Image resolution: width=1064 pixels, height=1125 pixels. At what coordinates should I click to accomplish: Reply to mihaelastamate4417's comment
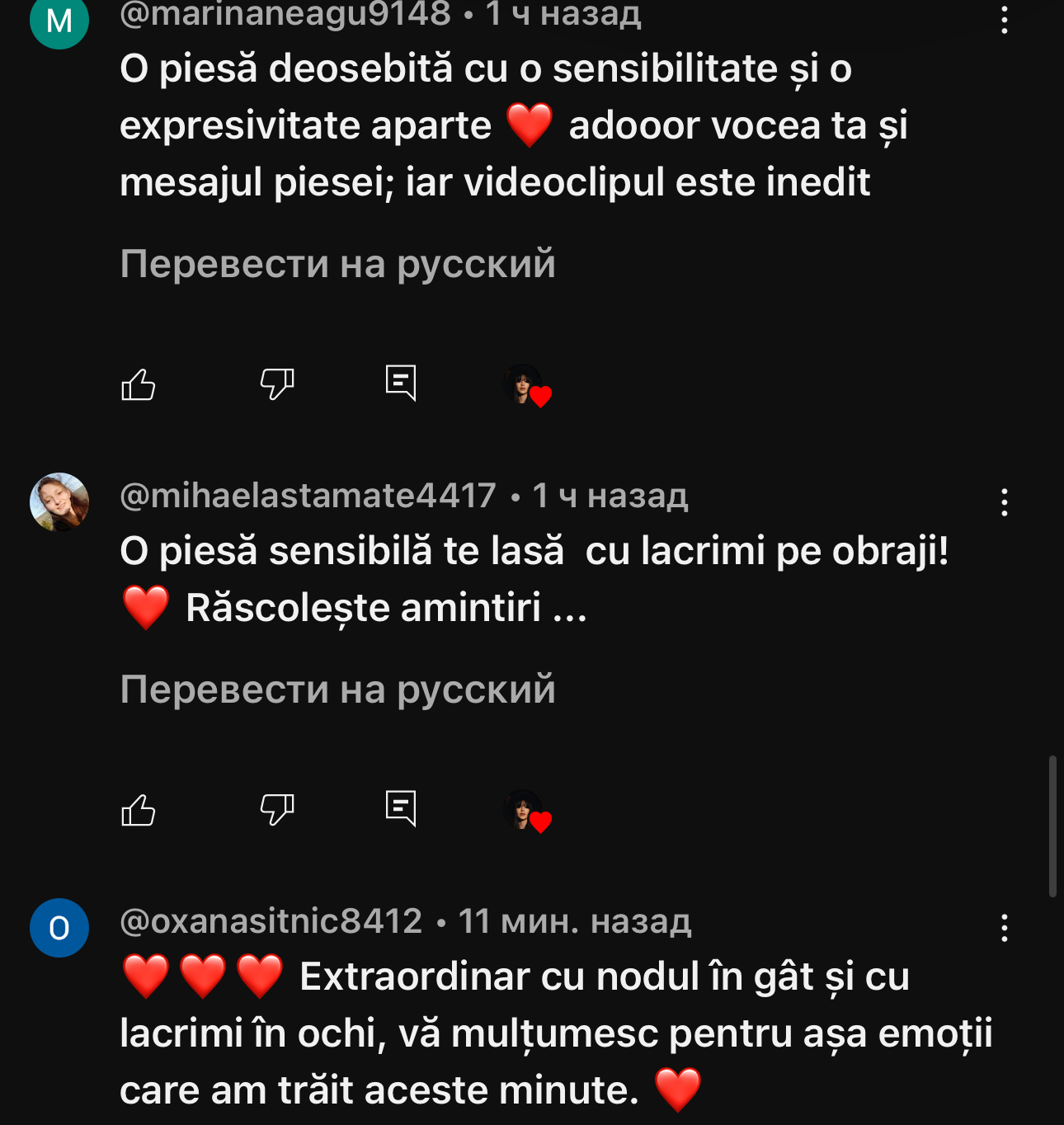(x=401, y=809)
